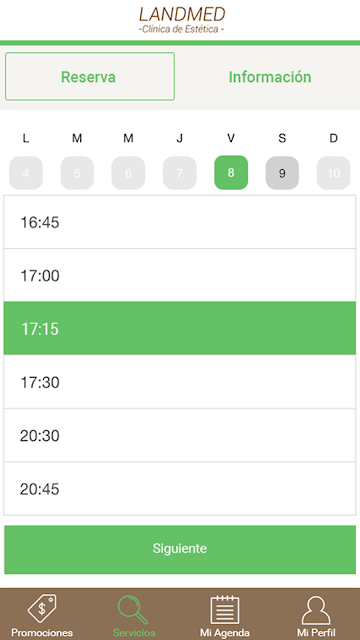Choose the 20:30 time slot

click(x=180, y=435)
